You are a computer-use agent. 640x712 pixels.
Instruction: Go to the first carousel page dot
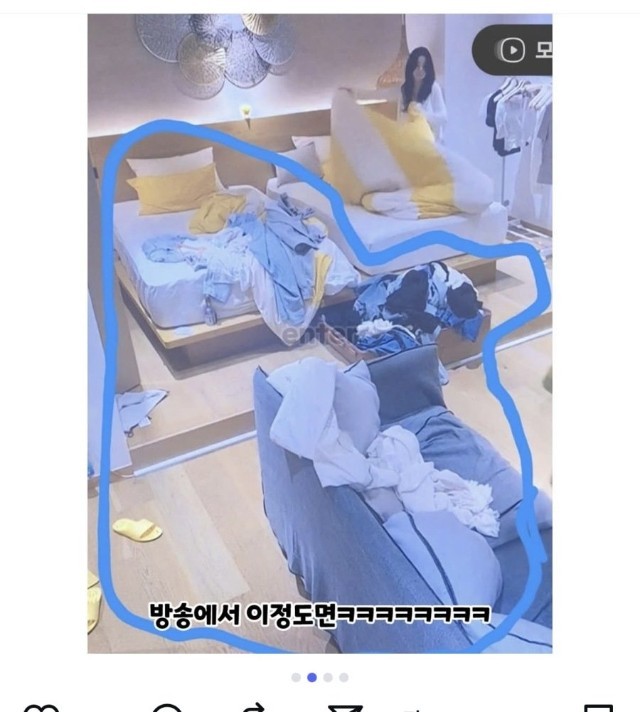pos(295,677)
